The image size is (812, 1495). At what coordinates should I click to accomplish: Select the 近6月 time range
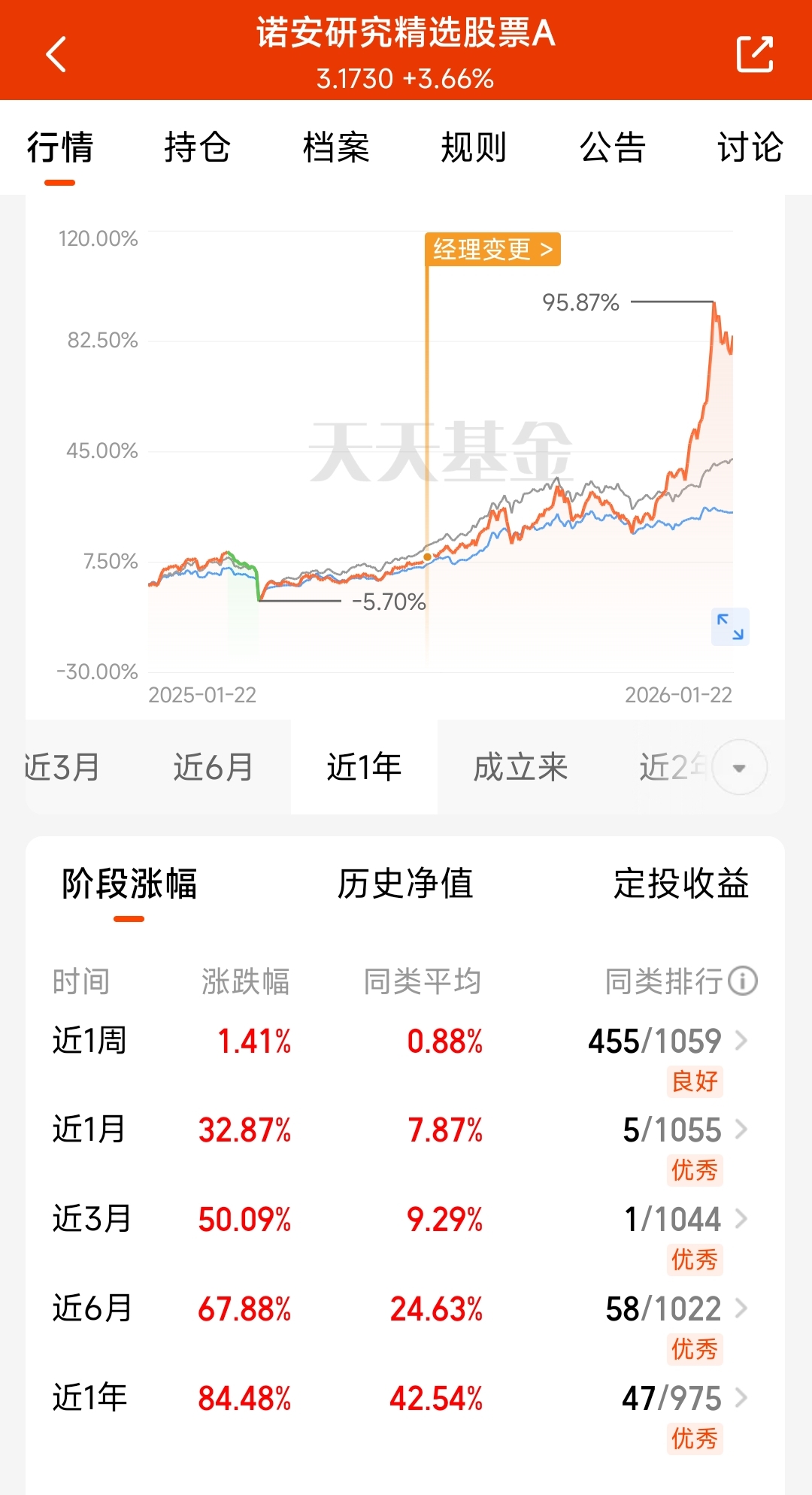click(214, 767)
